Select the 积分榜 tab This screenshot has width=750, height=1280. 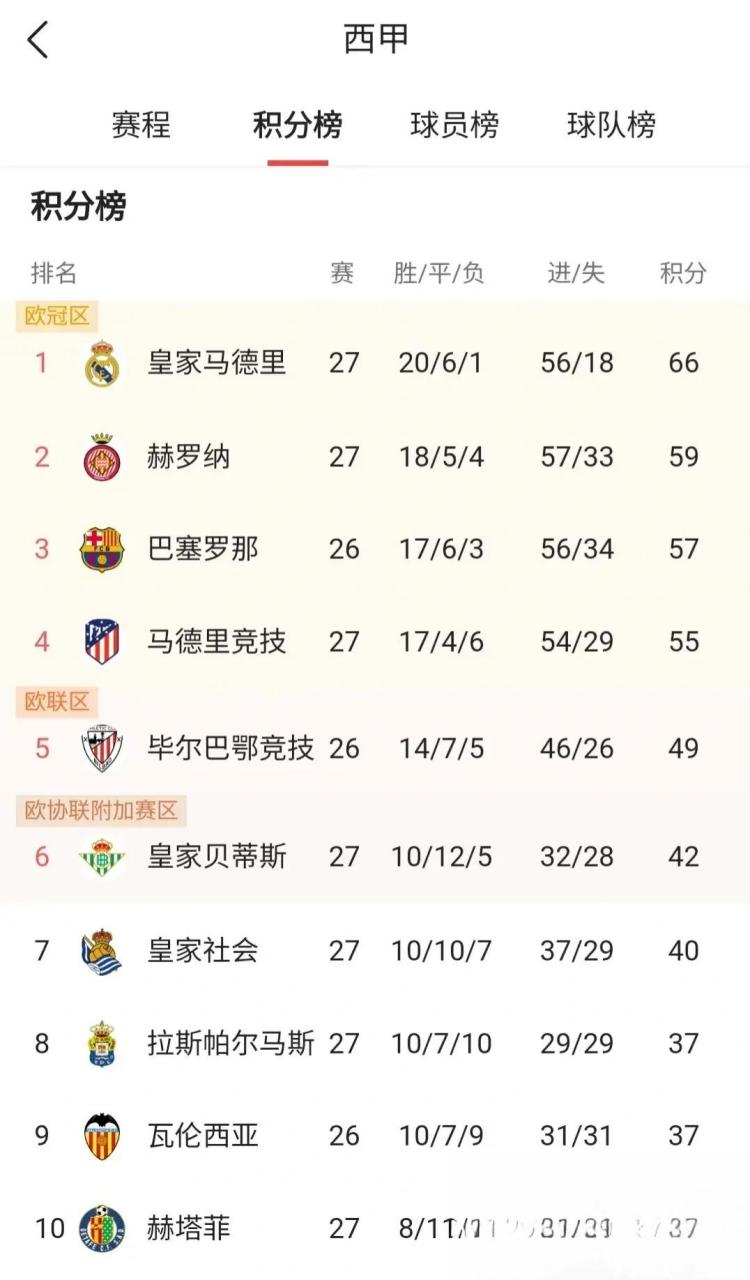coord(298,125)
